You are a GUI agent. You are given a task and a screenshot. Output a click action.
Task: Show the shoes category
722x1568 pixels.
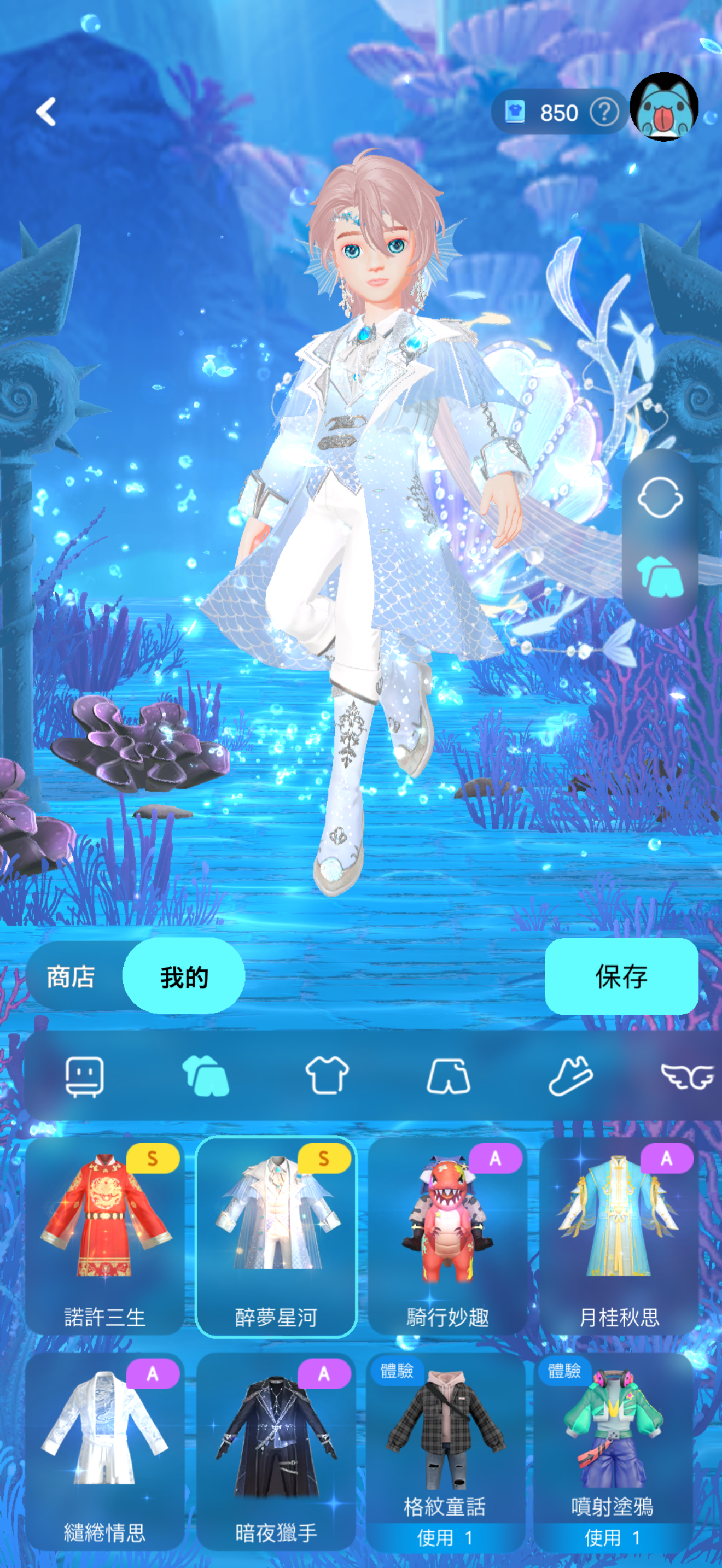click(x=570, y=1077)
